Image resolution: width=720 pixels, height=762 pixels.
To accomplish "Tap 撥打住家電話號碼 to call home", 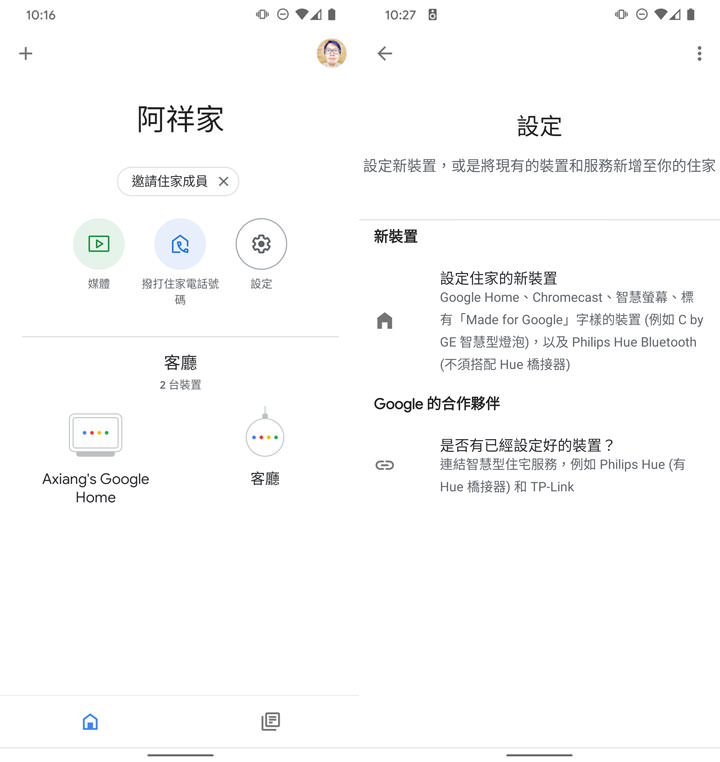I will 180,244.
